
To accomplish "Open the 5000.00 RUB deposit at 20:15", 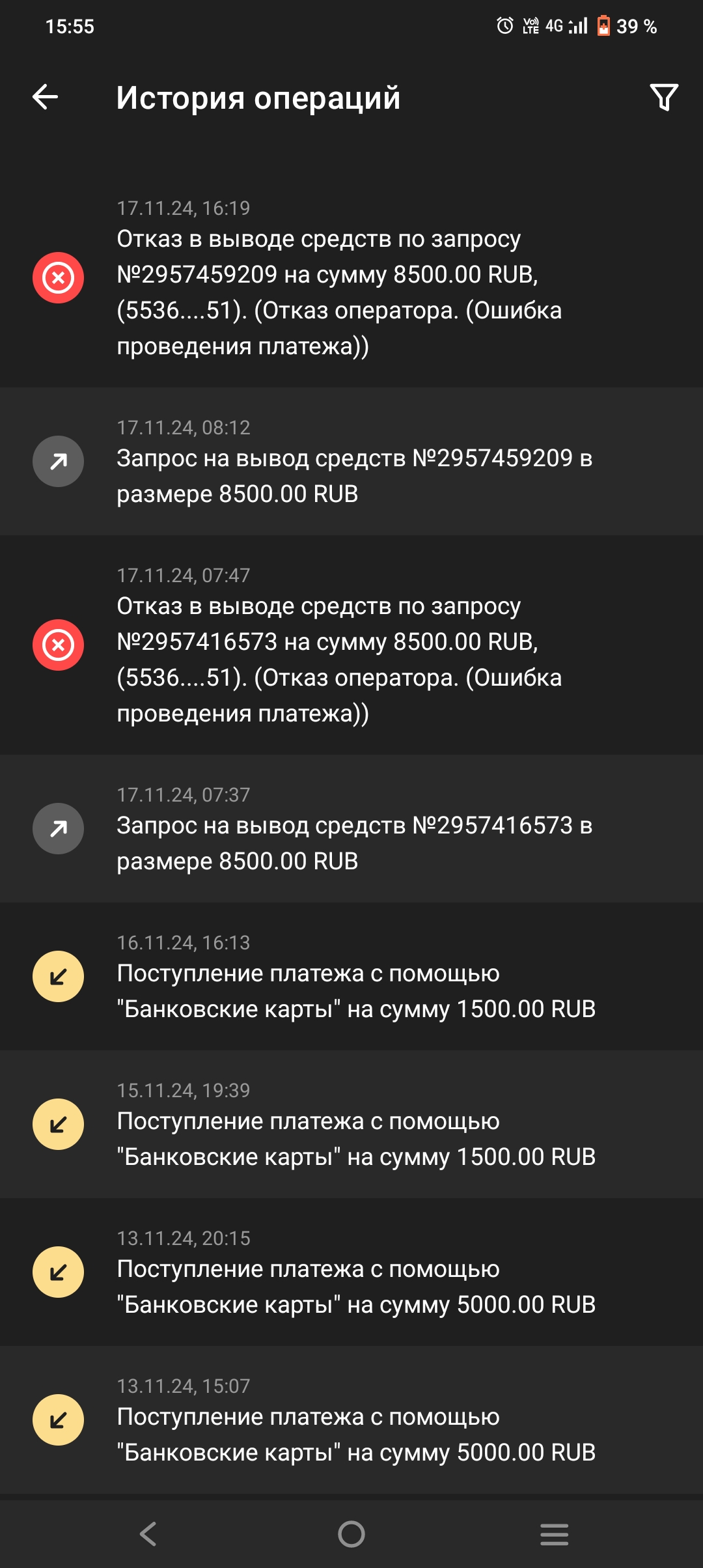I will coord(351,1272).
